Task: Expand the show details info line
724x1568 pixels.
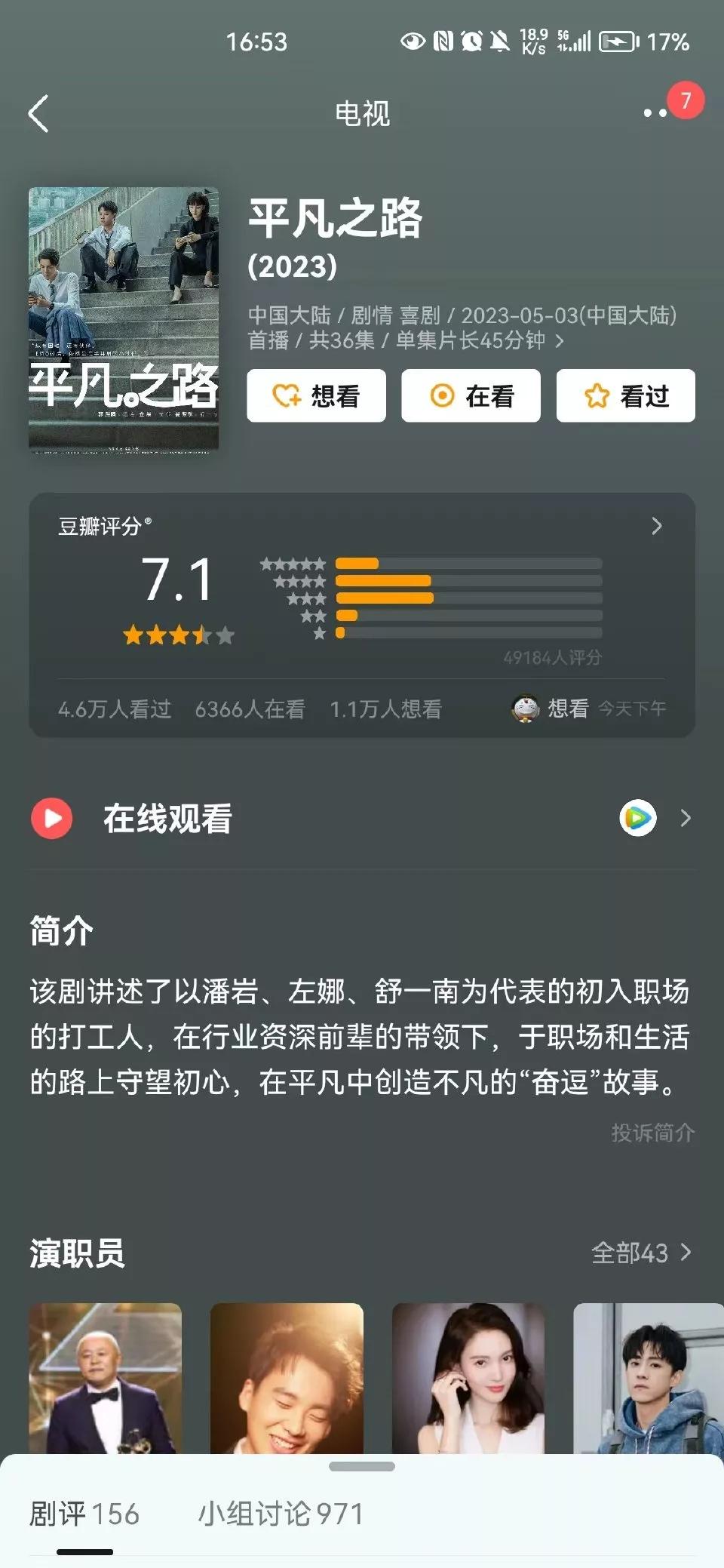Action: [x=559, y=341]
